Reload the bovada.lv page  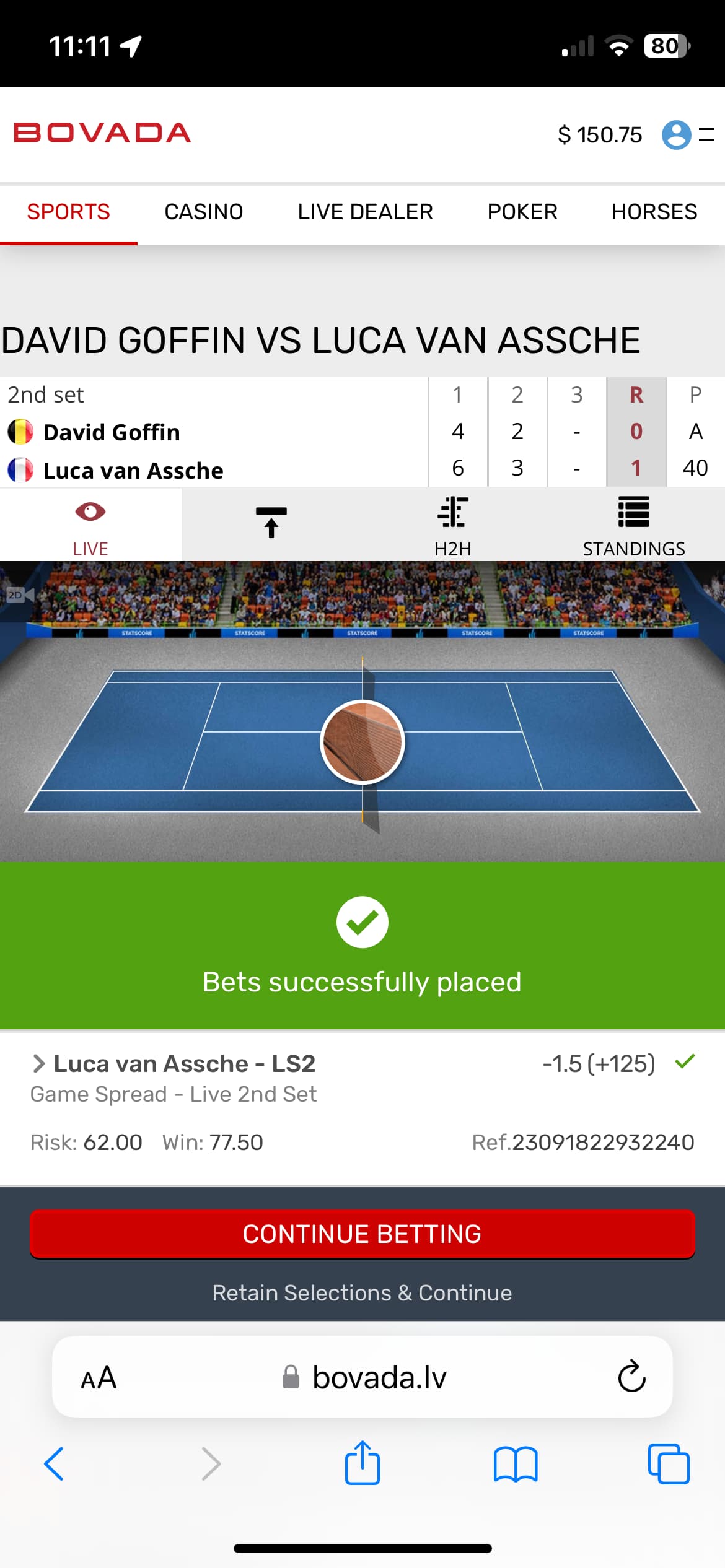pos(631,1377)
